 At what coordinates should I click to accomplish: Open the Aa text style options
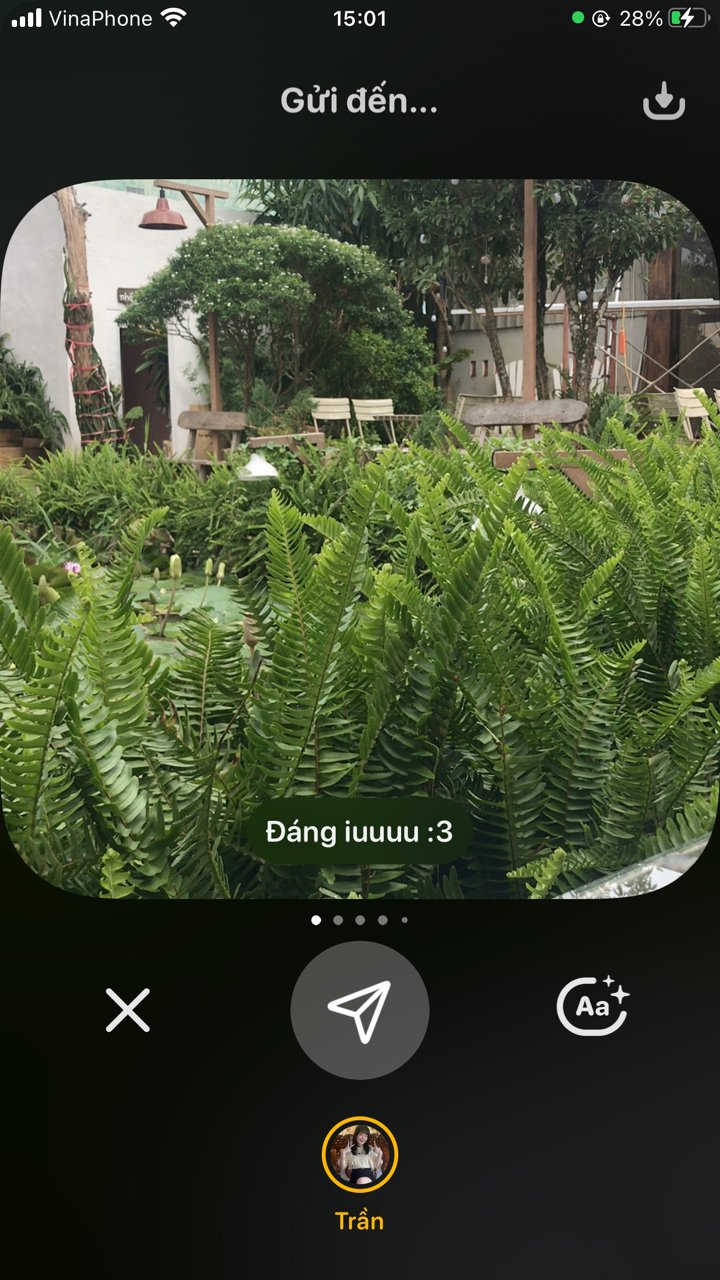592,1006
